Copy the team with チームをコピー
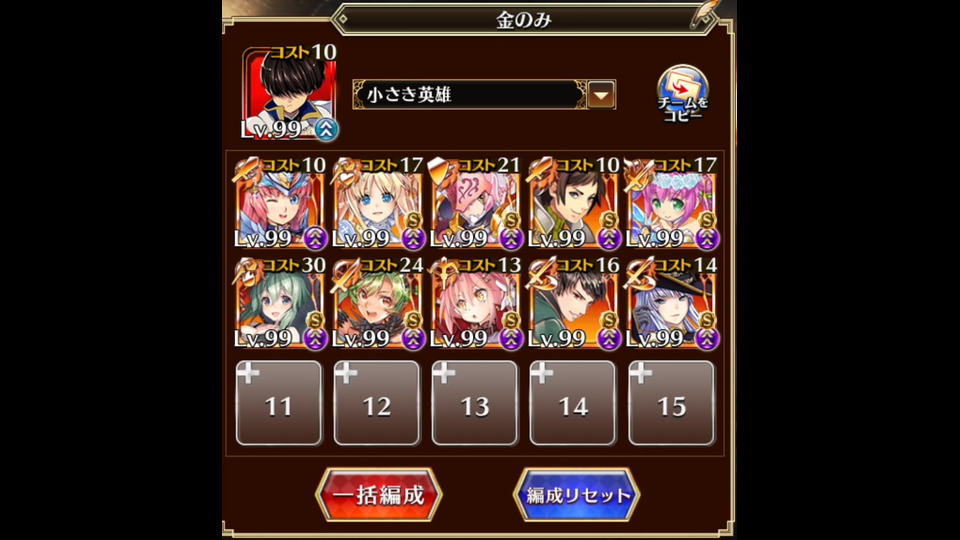 click(682, 95)
